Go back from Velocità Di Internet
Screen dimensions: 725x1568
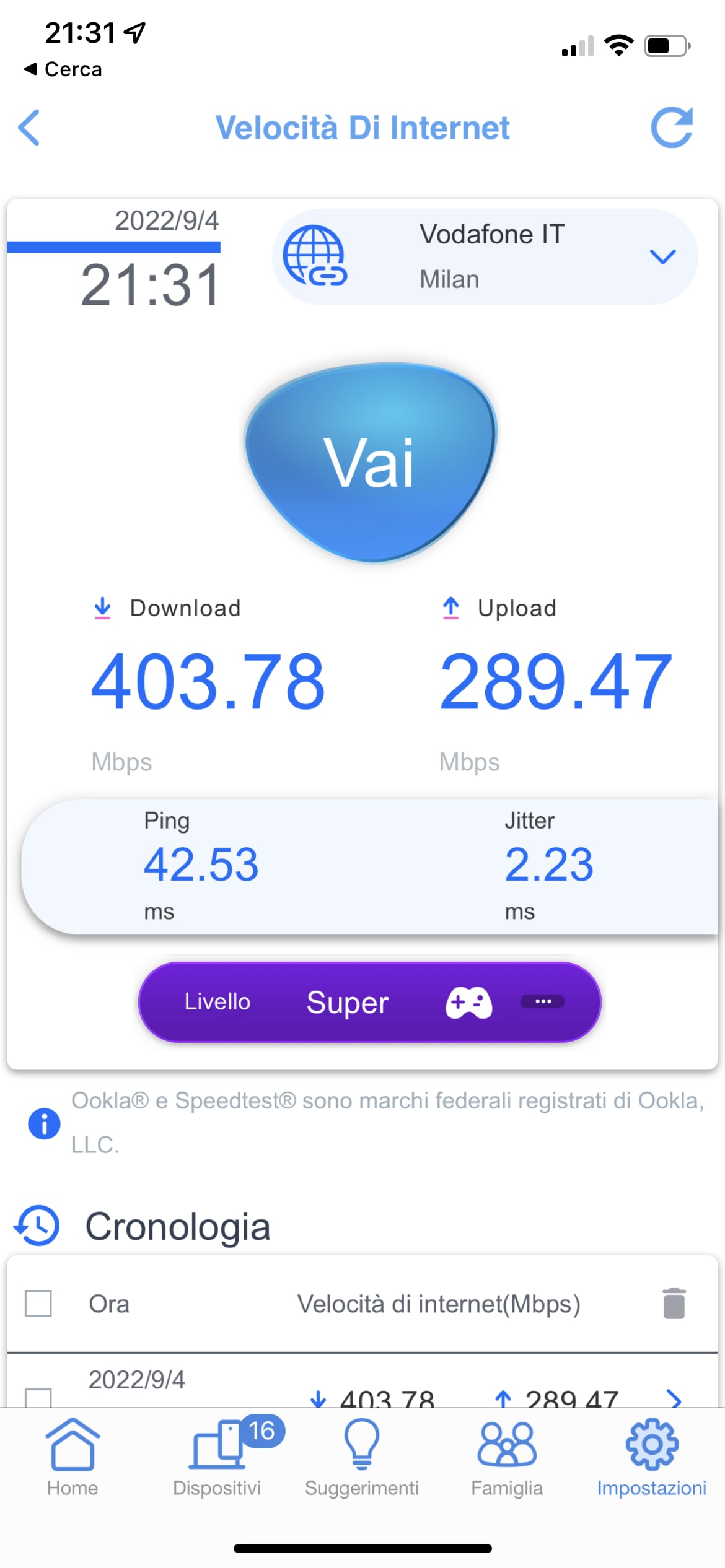coord(29,128)
